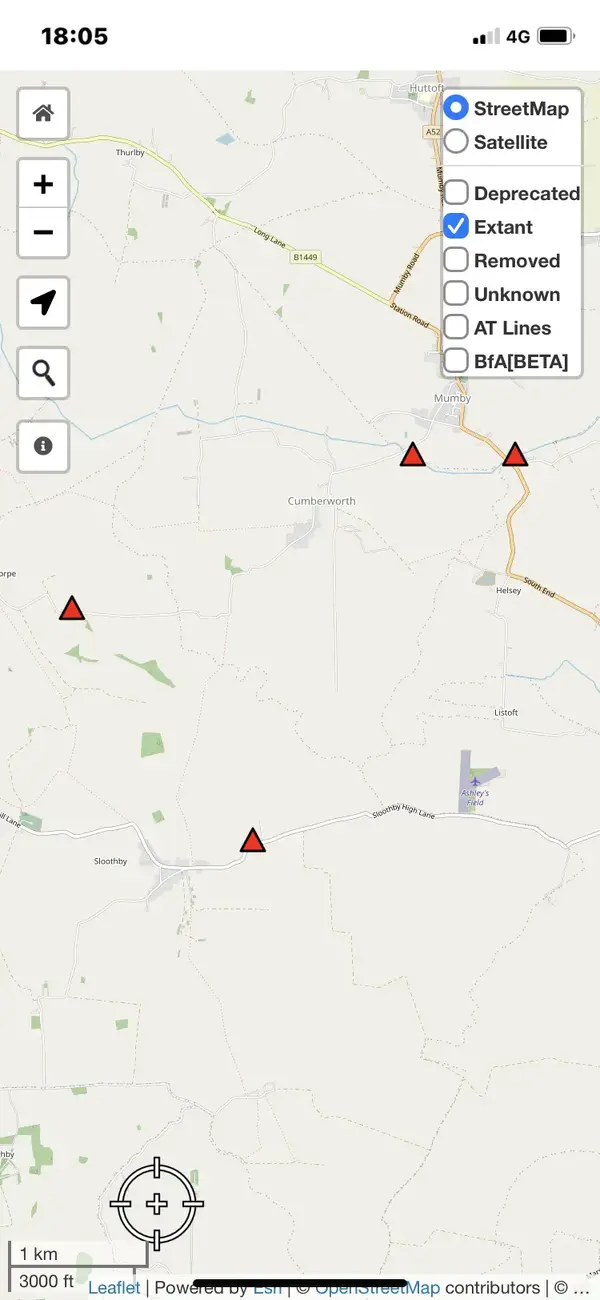Tap the crosshair target button
The image size is (600, 1300).
156,1204
